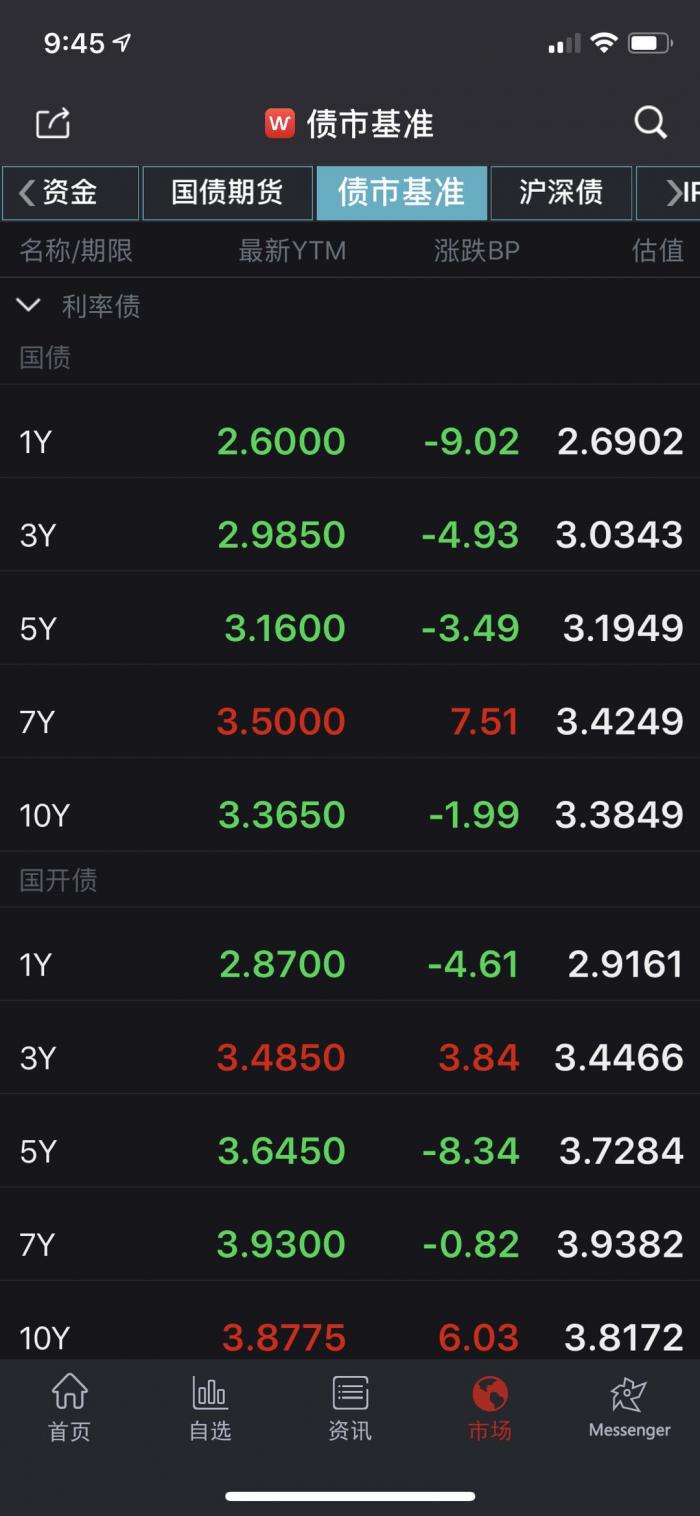This screenshot has width=700, height=1516.
Task: Switch to the 资金 tab
Action: pyautogui.click(x=70, y=192)
